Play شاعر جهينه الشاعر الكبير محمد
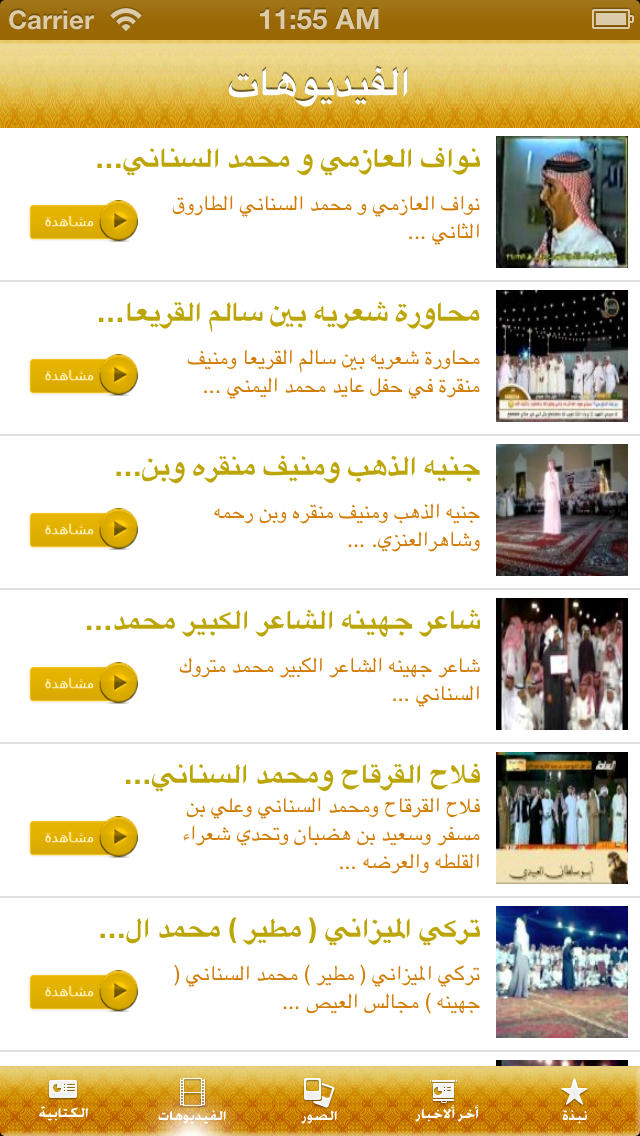 (x=84, y=682)
